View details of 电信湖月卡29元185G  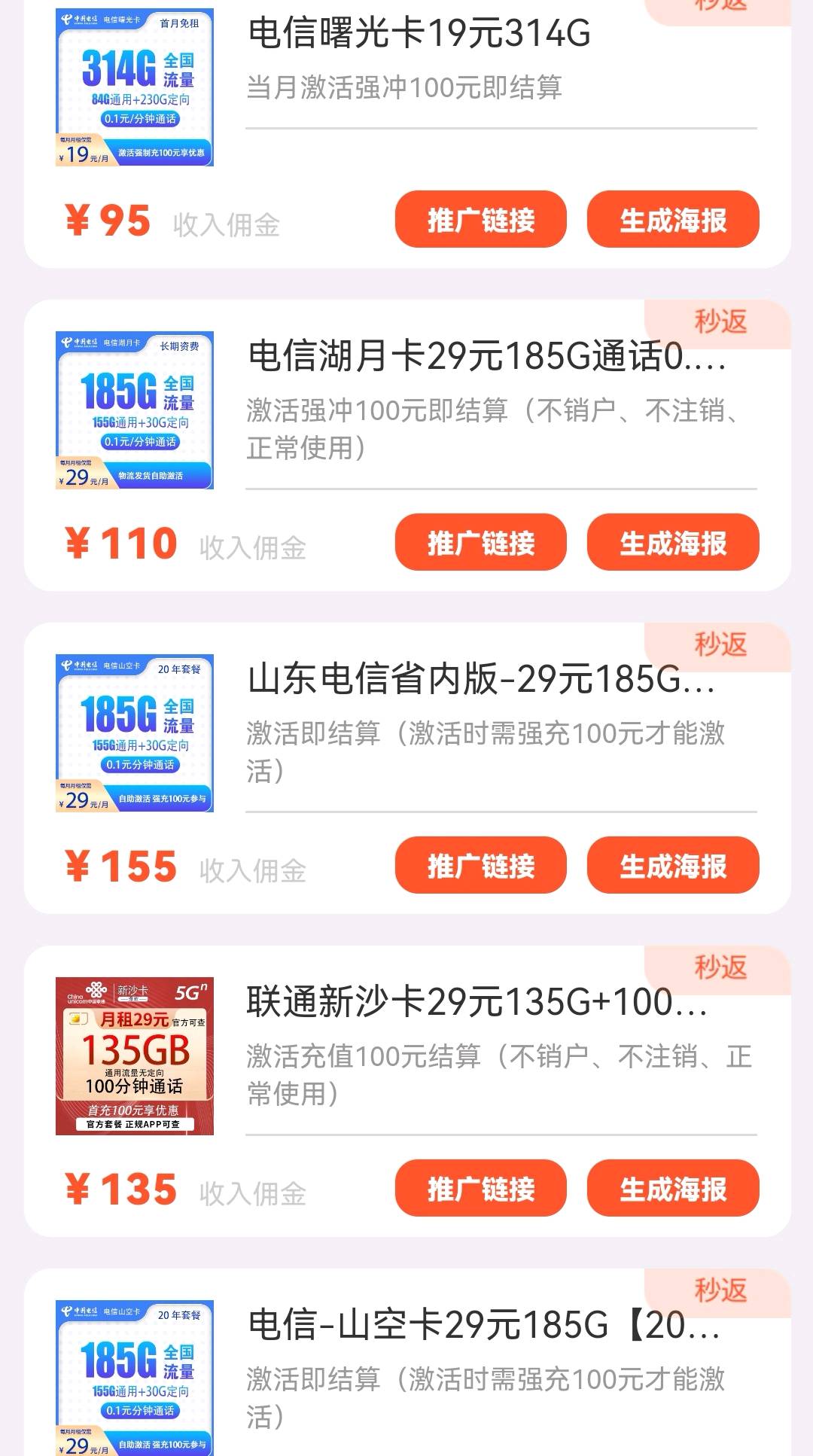[x=486, y=356]
